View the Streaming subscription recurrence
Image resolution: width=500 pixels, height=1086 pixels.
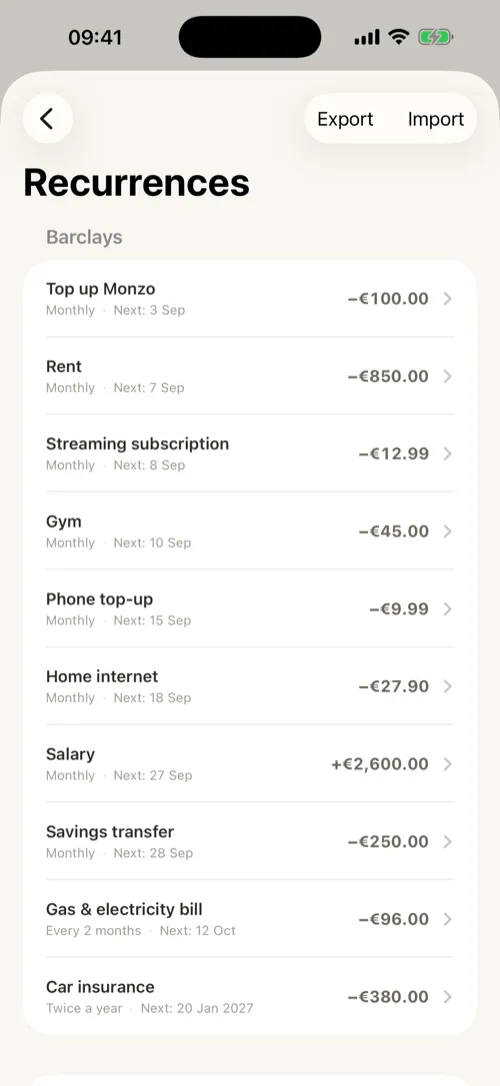click(250, 454)
